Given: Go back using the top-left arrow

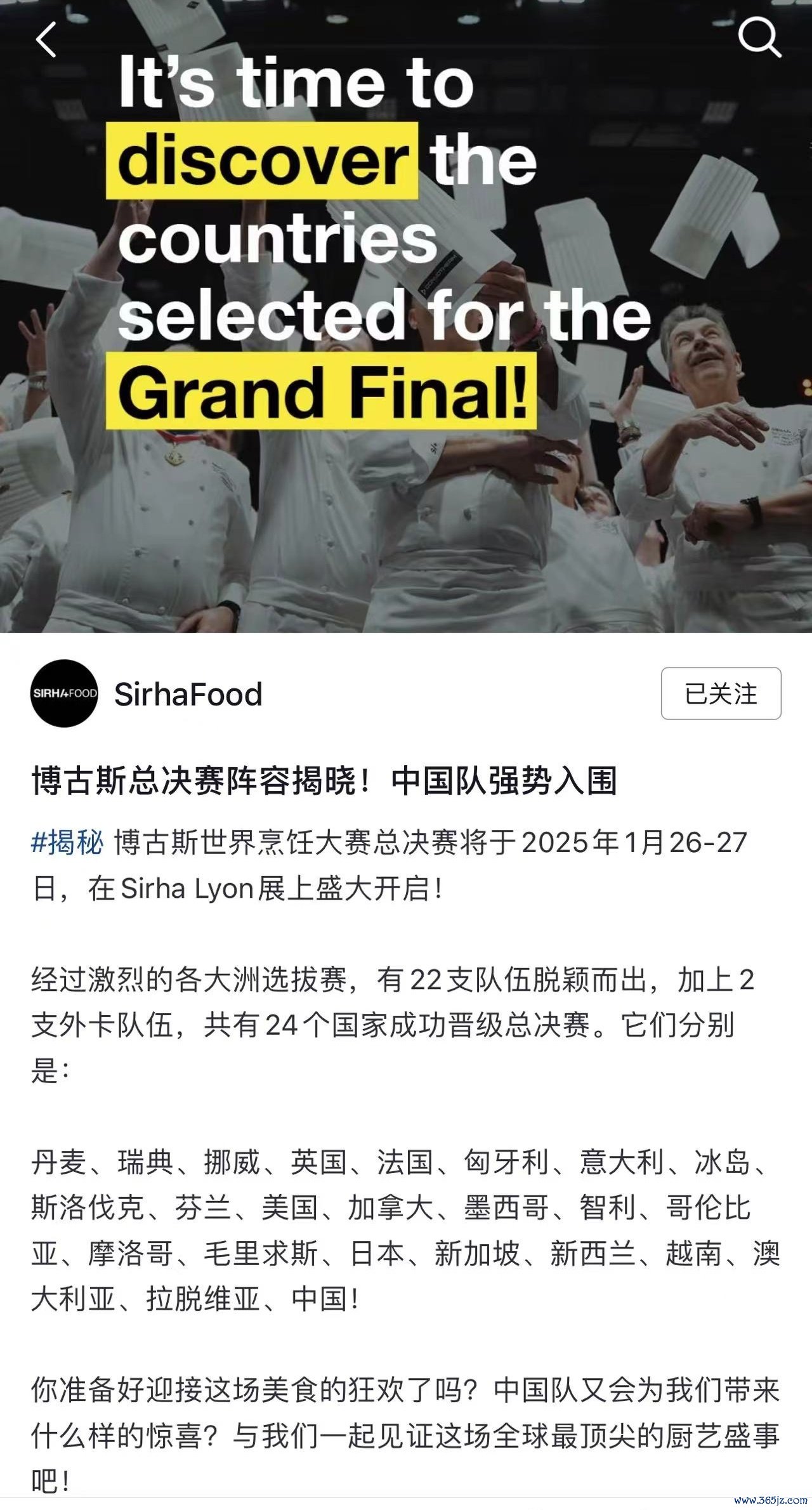Looking at the screenshot, I should pos(46,39).
